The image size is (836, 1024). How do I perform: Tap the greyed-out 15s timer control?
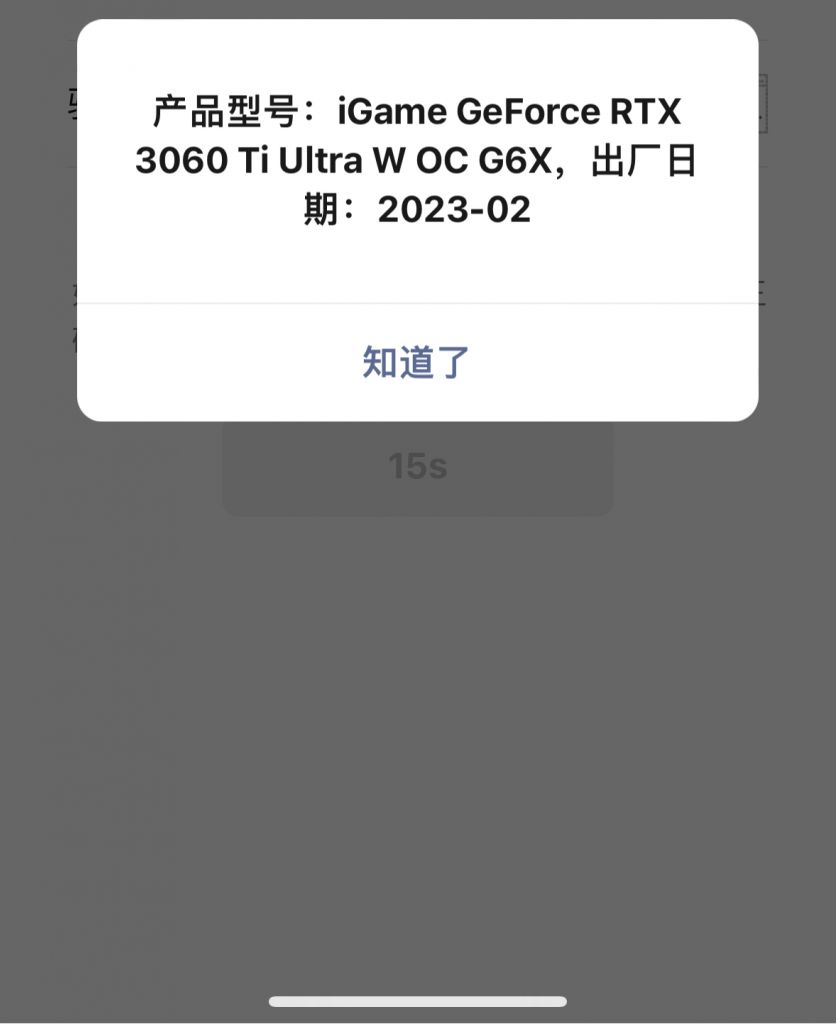[417, 466]
